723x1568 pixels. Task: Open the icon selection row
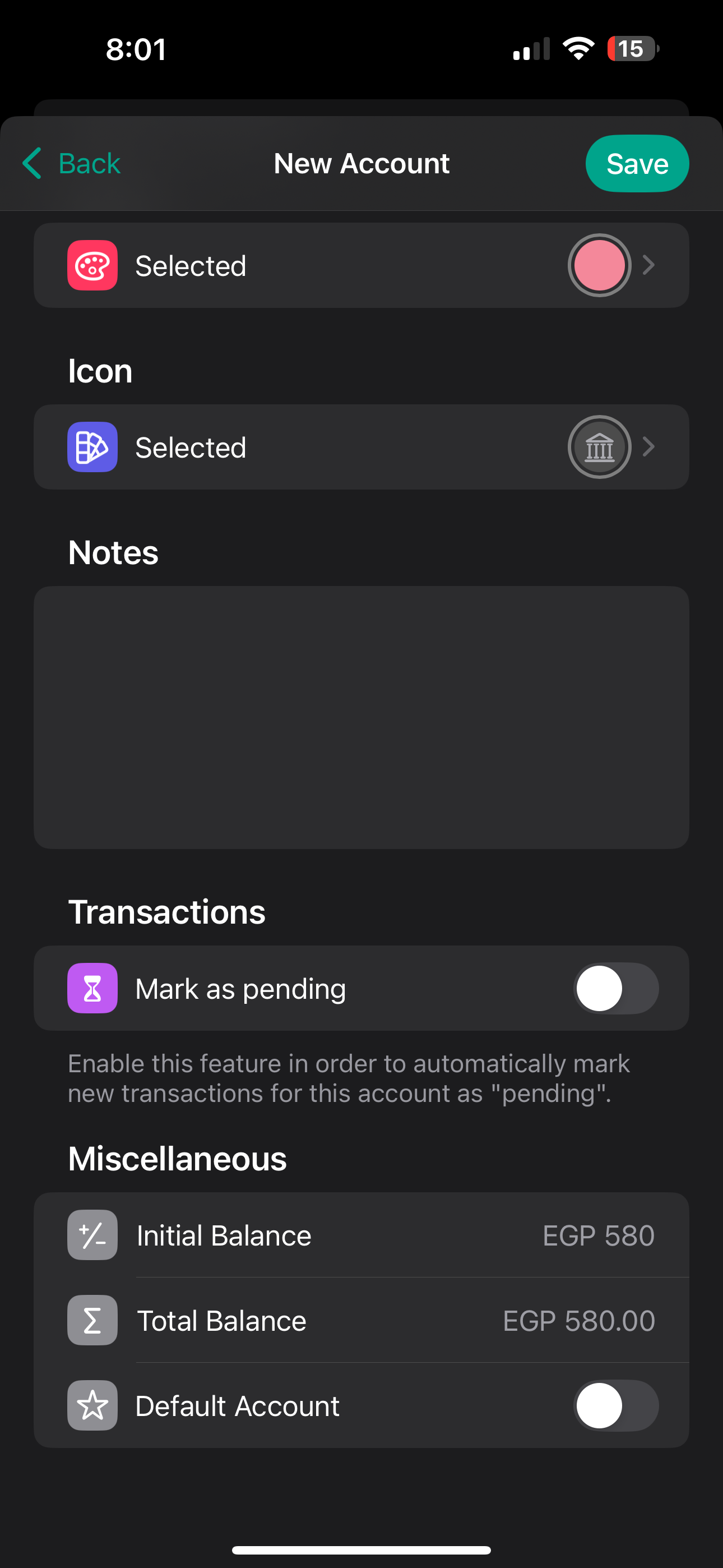tap(361, 447)
